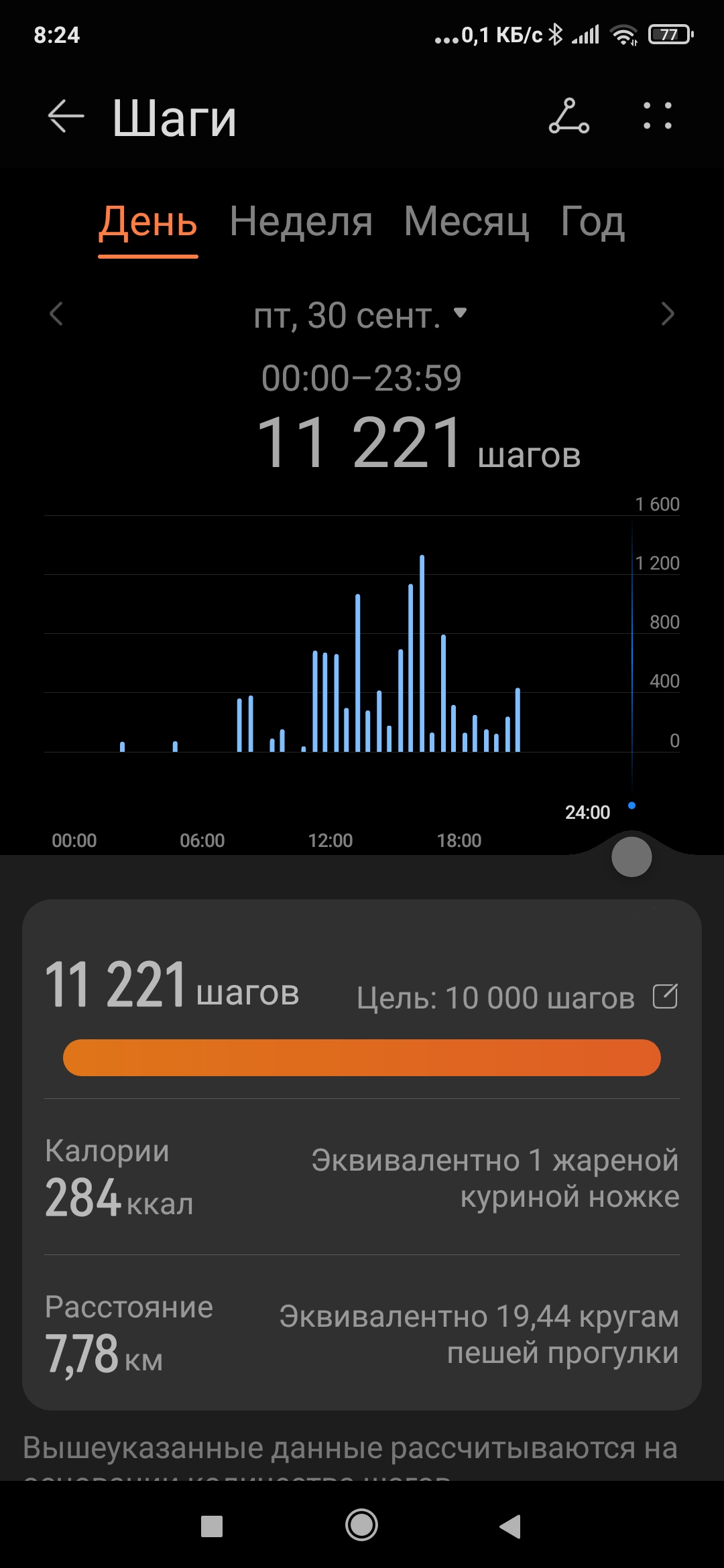This screenshot has height=1568, width=724.
Task: Open the date picker at пт, 30 сент.
Action: [360, 315]
